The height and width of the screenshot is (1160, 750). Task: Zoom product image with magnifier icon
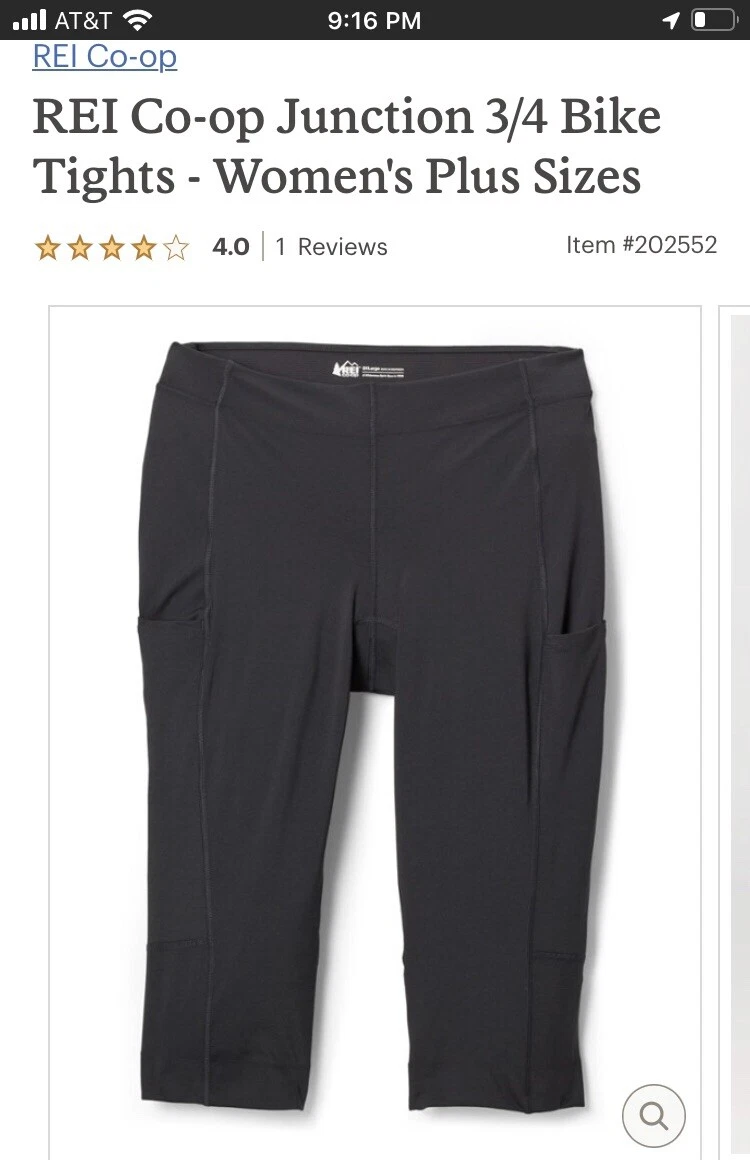(x=653, y=1115)
